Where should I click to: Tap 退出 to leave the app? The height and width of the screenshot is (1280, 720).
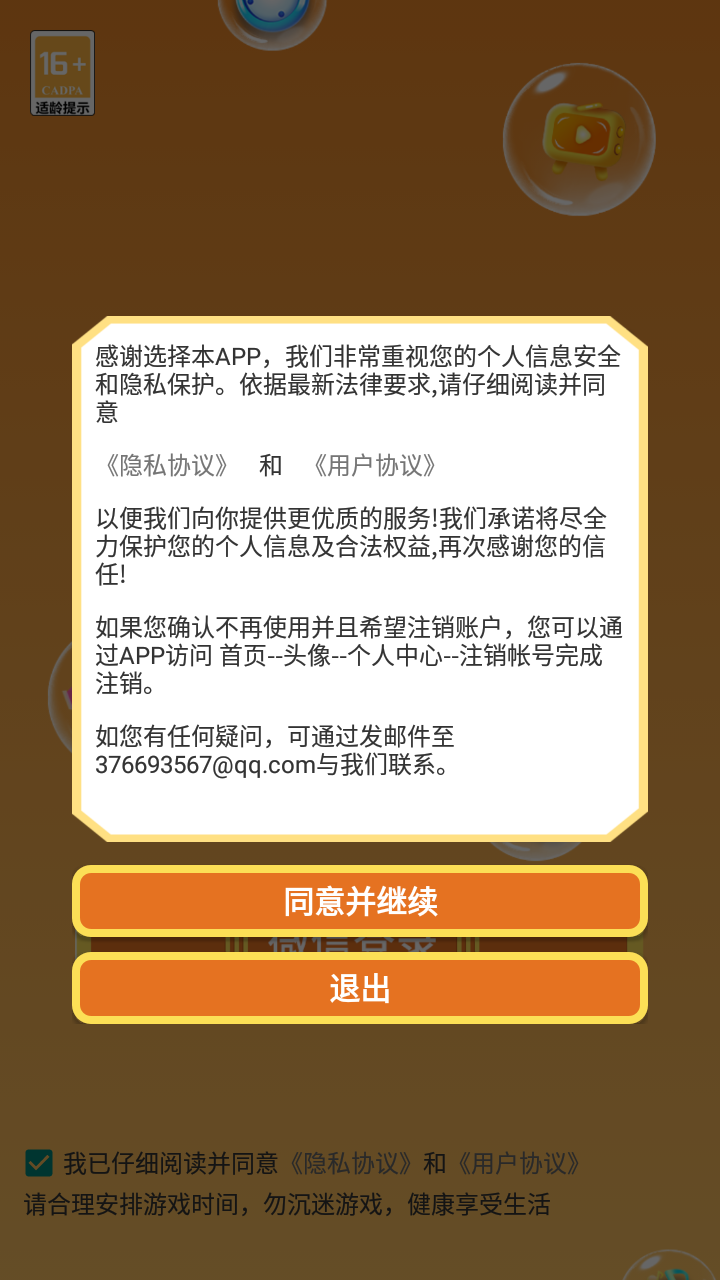click(360, 989)
